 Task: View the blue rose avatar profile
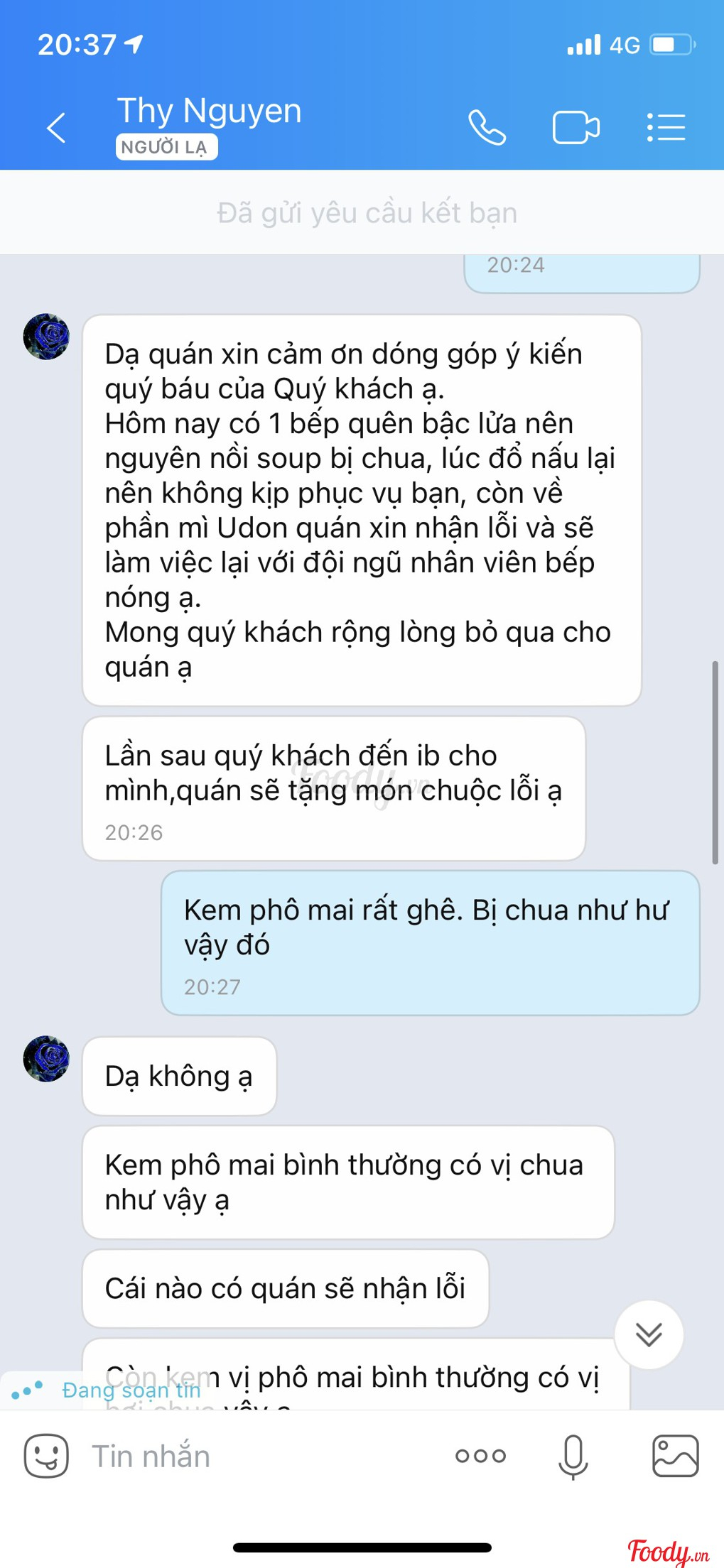tap(46, 337)
